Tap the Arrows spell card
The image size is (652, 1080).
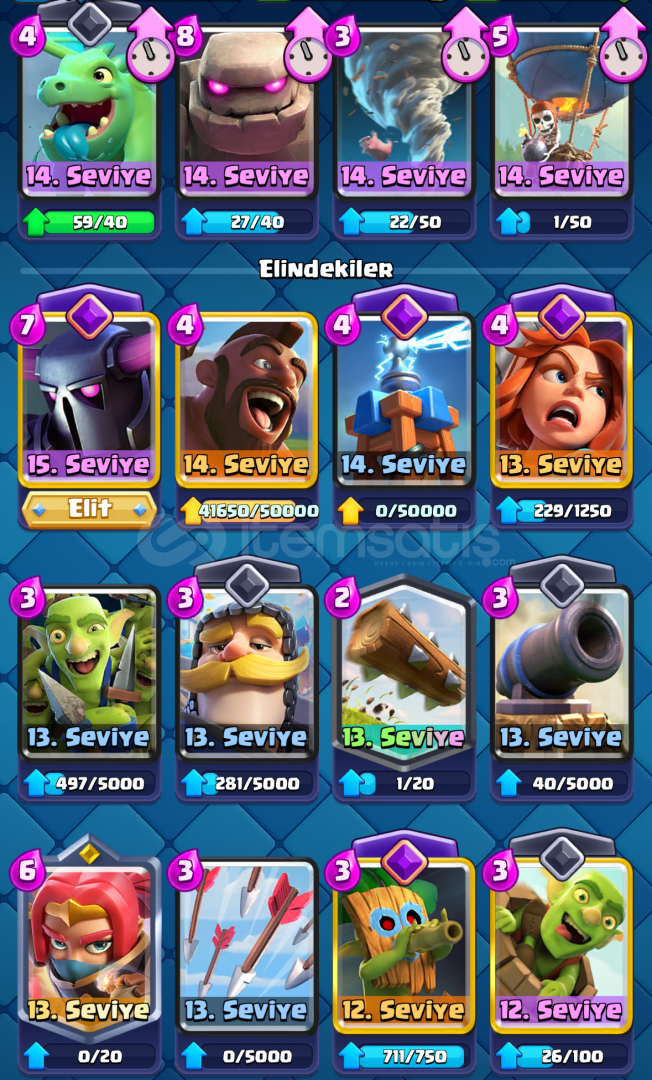click(x=247, y=945)
